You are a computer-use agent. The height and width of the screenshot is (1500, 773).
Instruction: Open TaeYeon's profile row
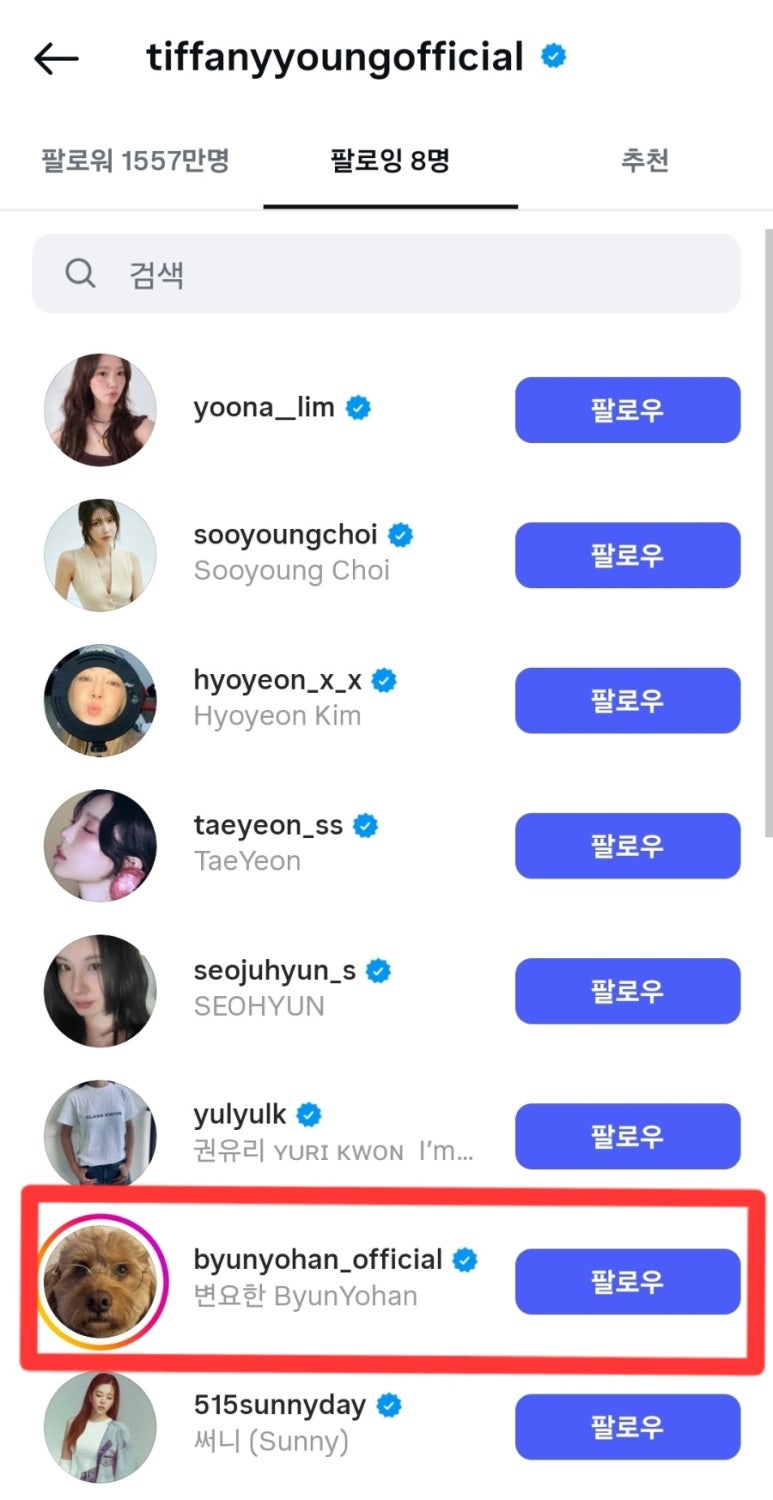pyautogui.click(x=268, y=843)
